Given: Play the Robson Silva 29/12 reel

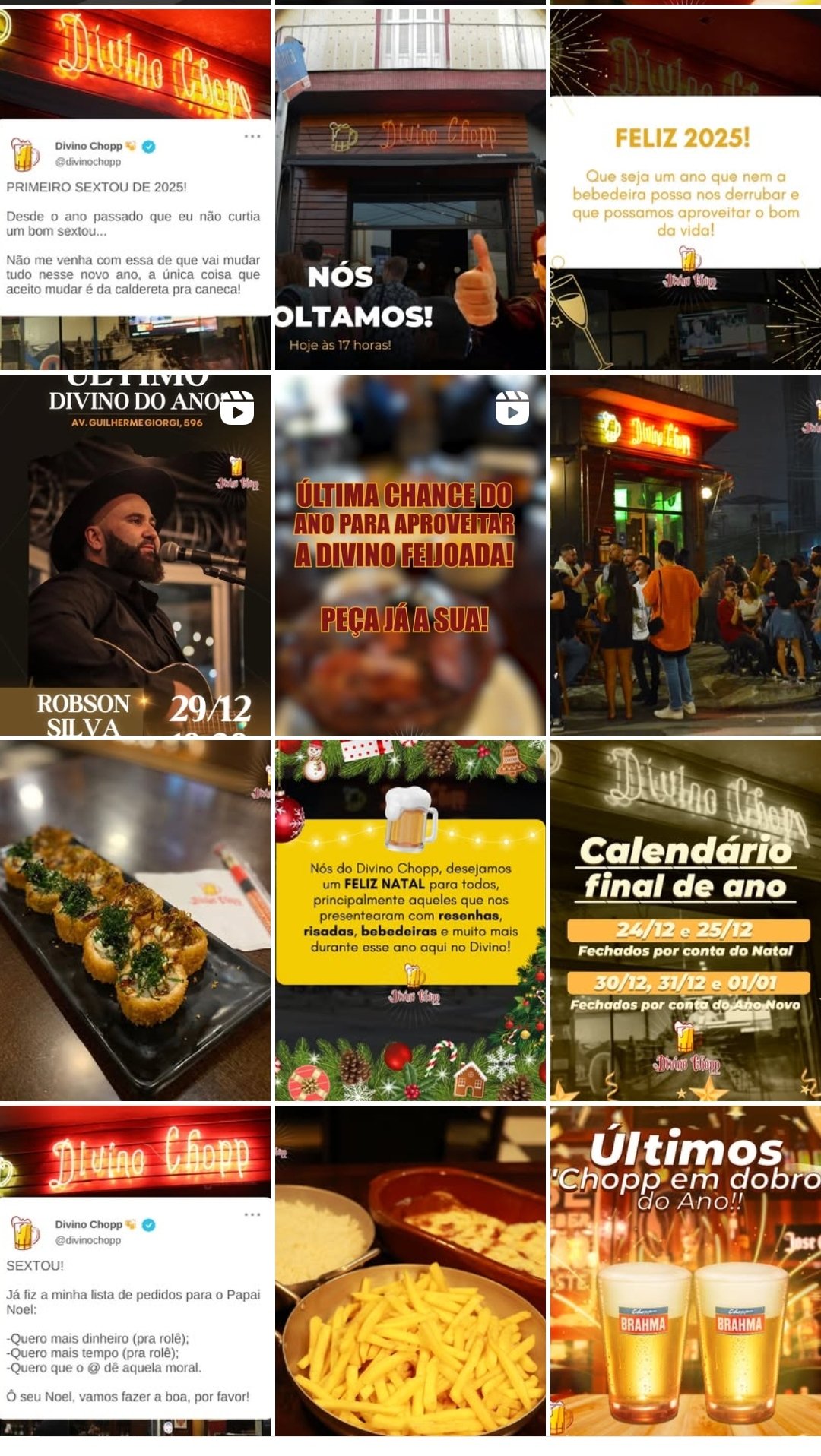Looking at the screenshot, I should pos(135,555).
